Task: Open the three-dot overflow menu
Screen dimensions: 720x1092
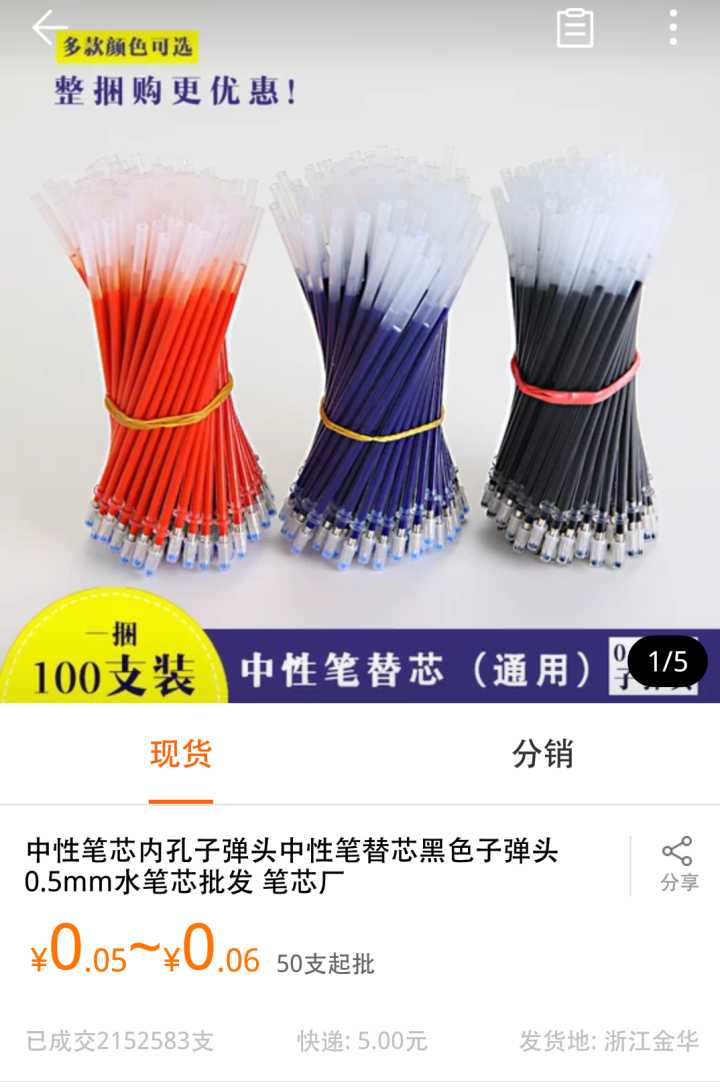Action: (673, 28)
